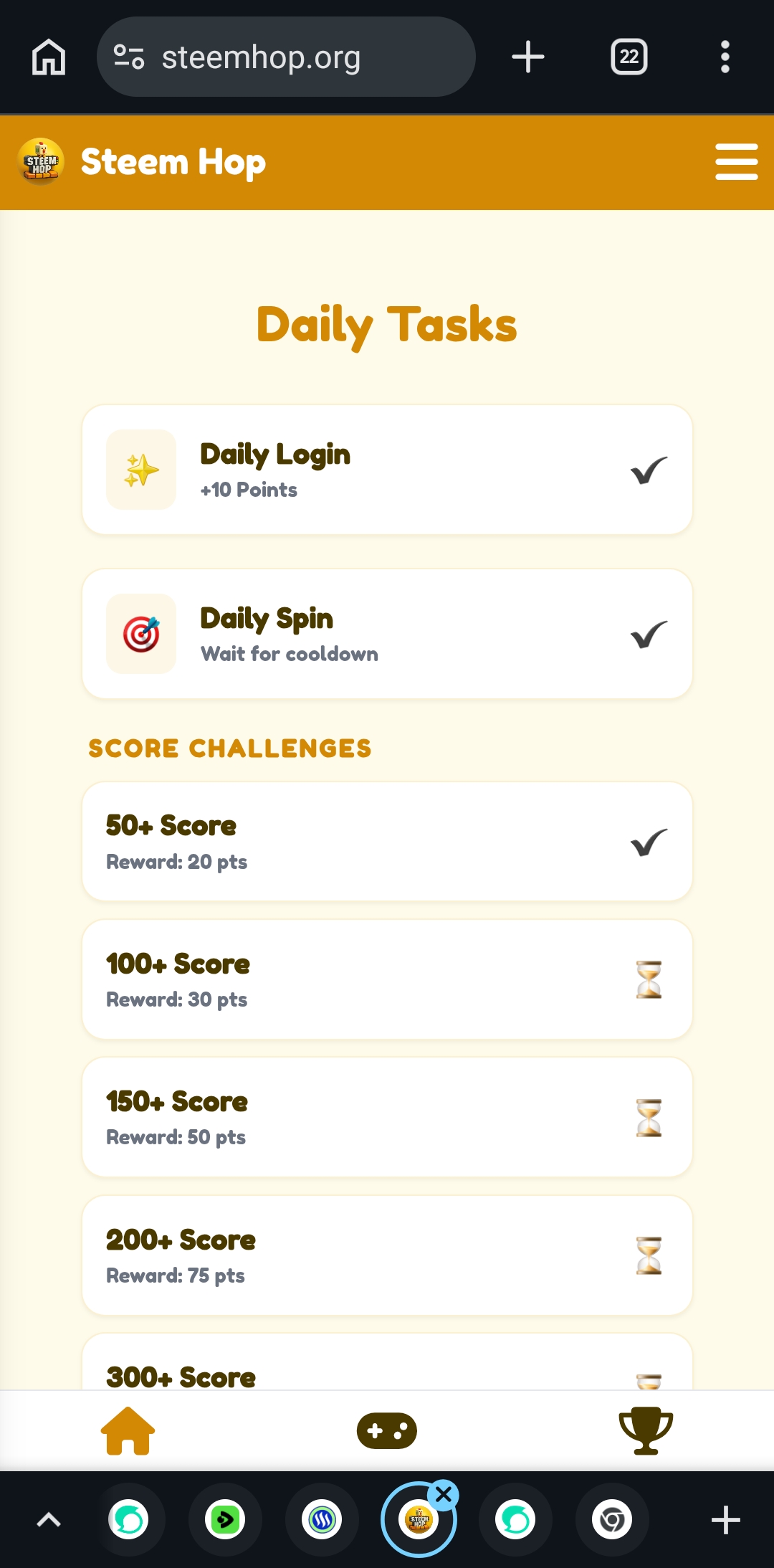774x1568 pixels.
Task: Open the 100+ Score challenge card
Action: (x=387, y=979)
